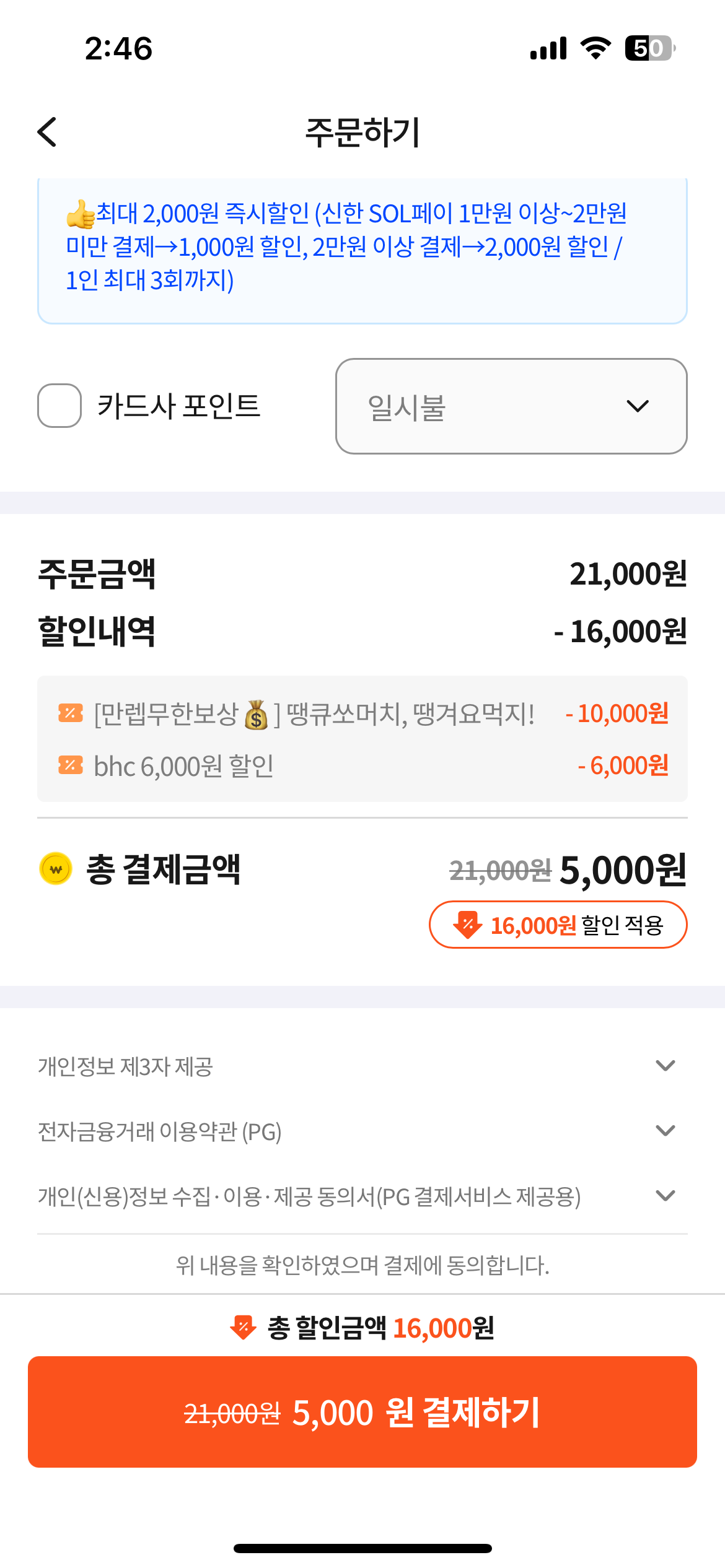Open the 일시불 installment dropdown
Image resolution: width=725 pixels, height=1568 pixels.
(511, 406)
